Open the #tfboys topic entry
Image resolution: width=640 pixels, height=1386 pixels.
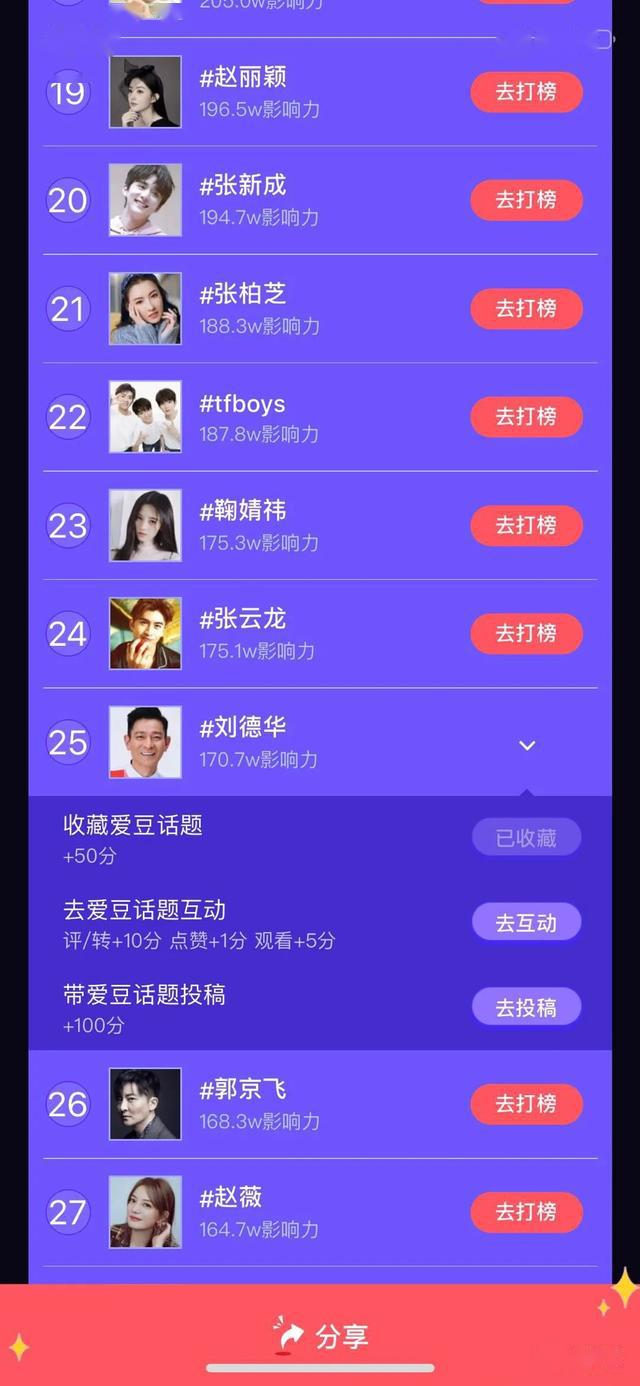pyautogui.click(x=243, y=404)
